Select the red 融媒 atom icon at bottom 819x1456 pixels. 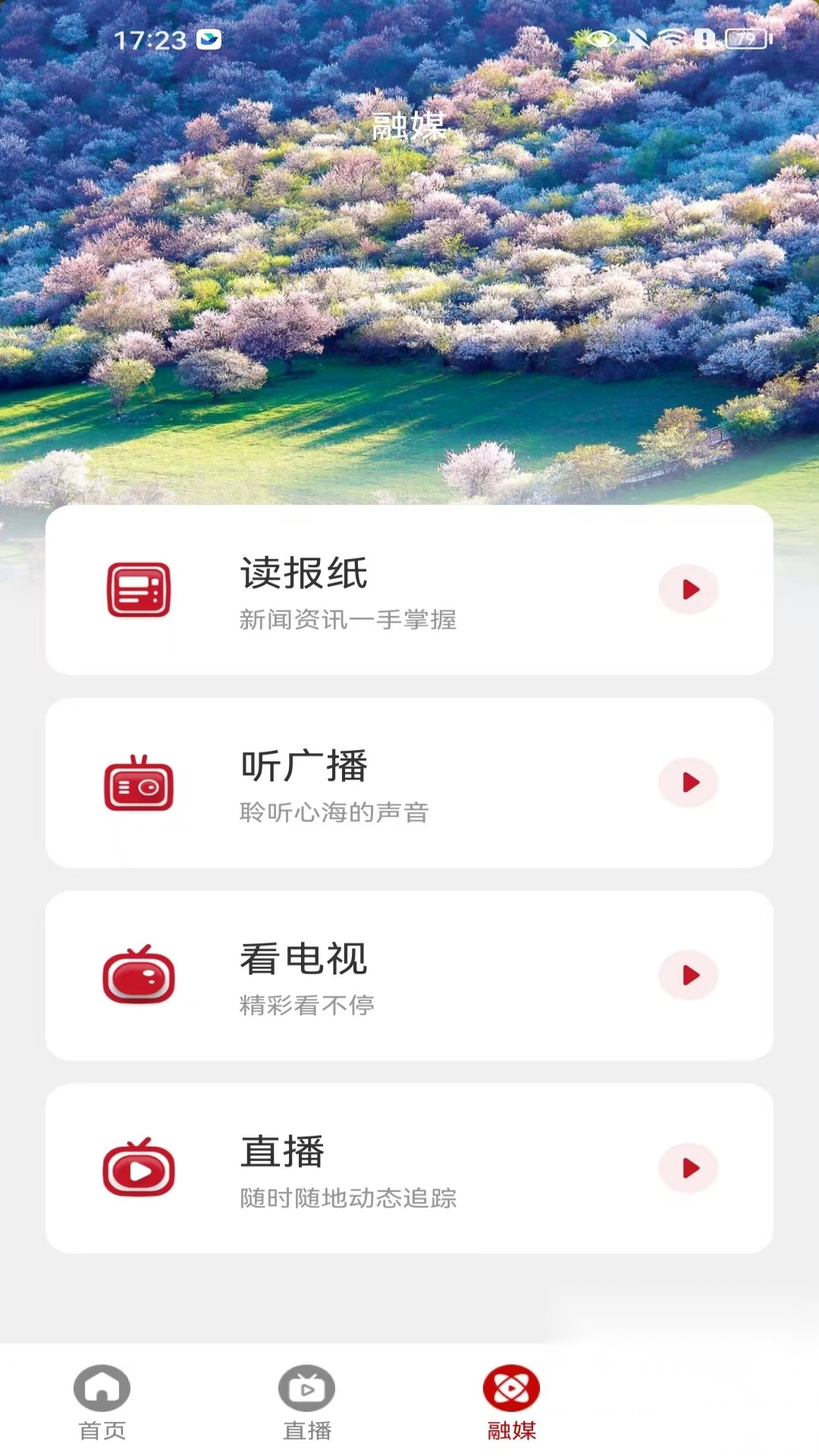(x=512, y=1387)
